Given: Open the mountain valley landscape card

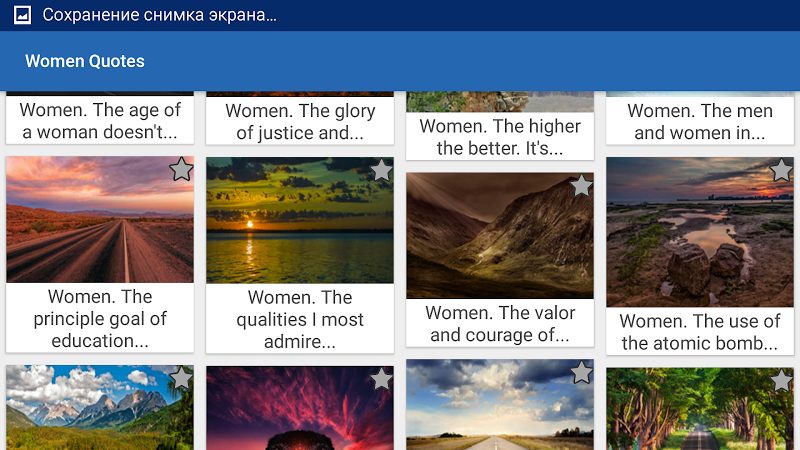Looking at the screenshot, I should point(100,408).
